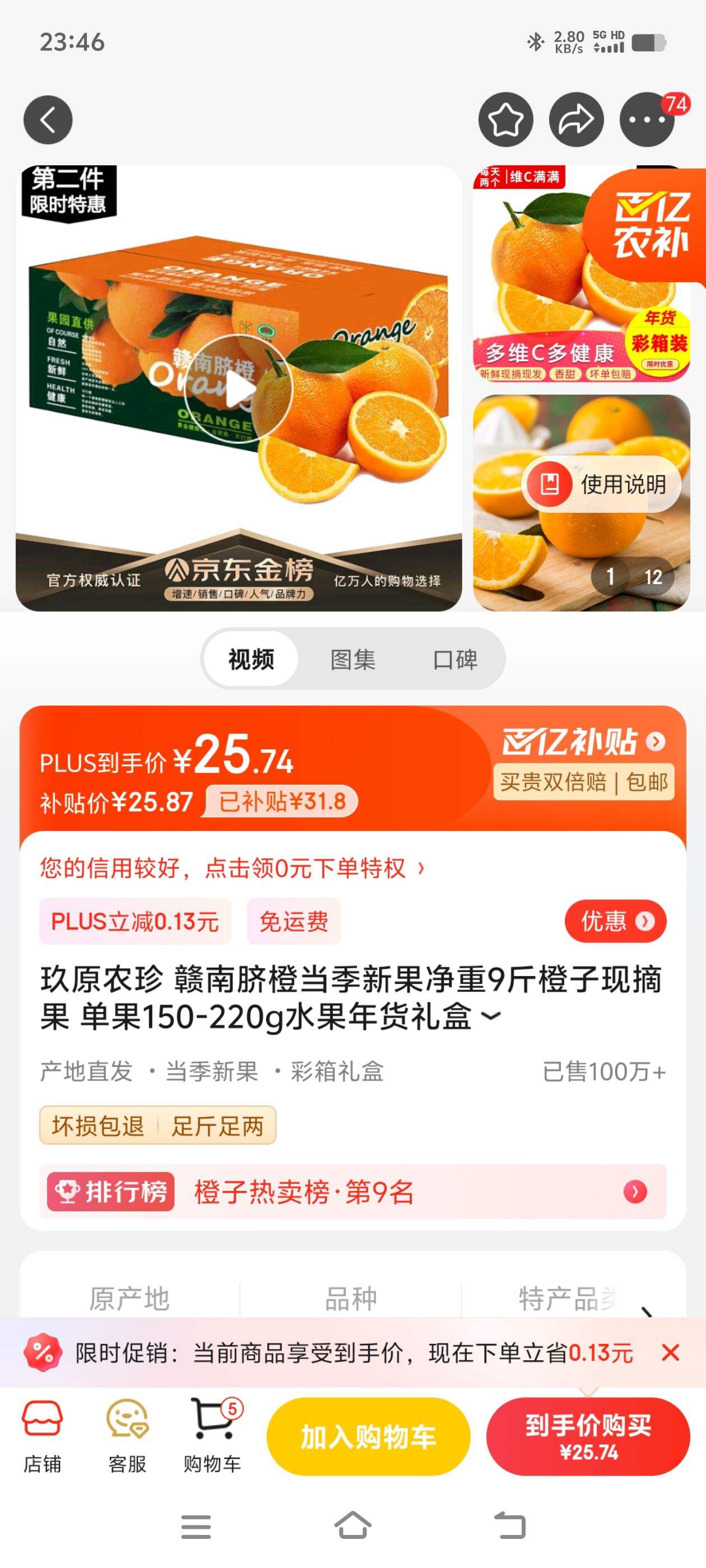Image resolution: width=706 pixels, height=1568 pixels.
Task: Visit the 店铺 store page
Action: 42,1435
